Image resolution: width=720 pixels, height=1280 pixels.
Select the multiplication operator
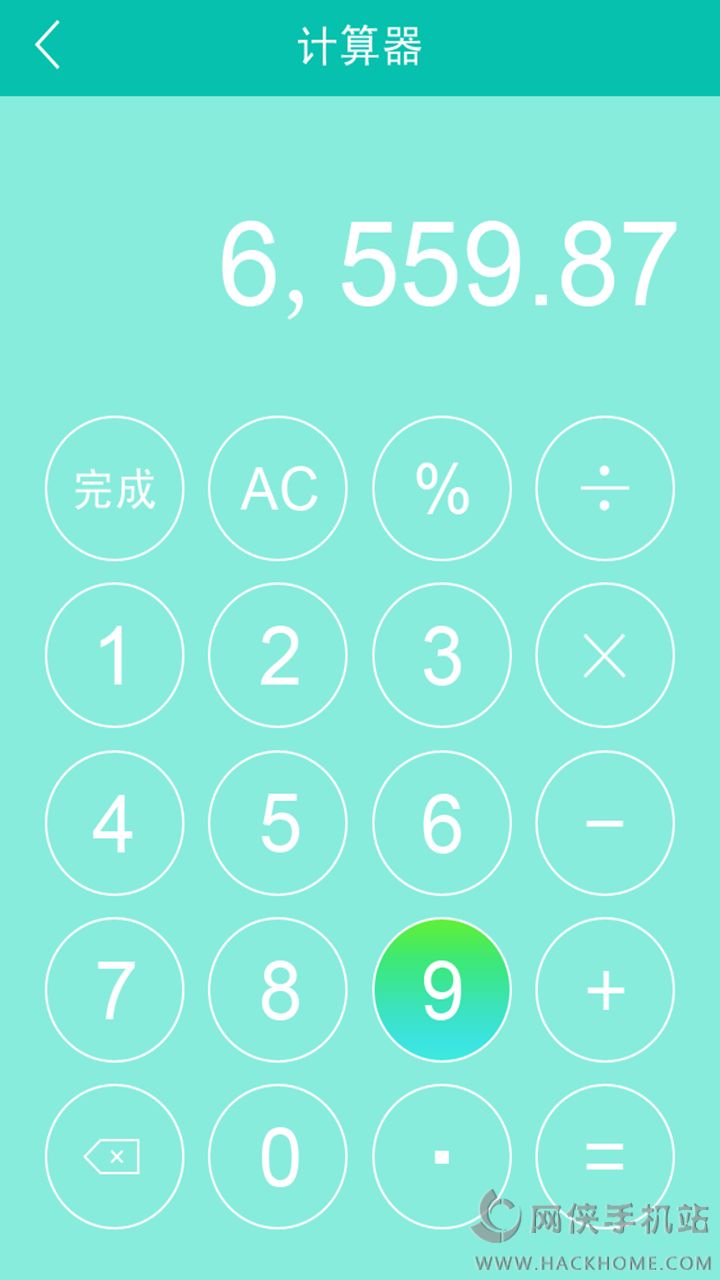(605, 656)
